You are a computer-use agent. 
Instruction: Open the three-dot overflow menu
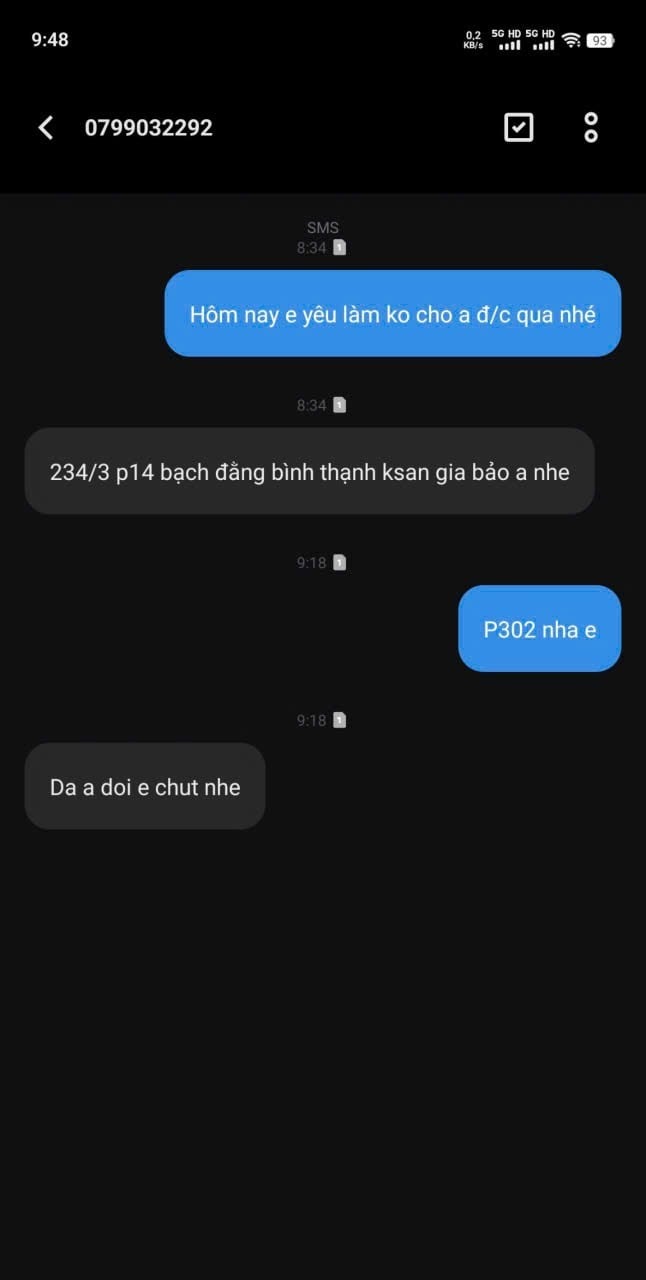click(591, 127)
